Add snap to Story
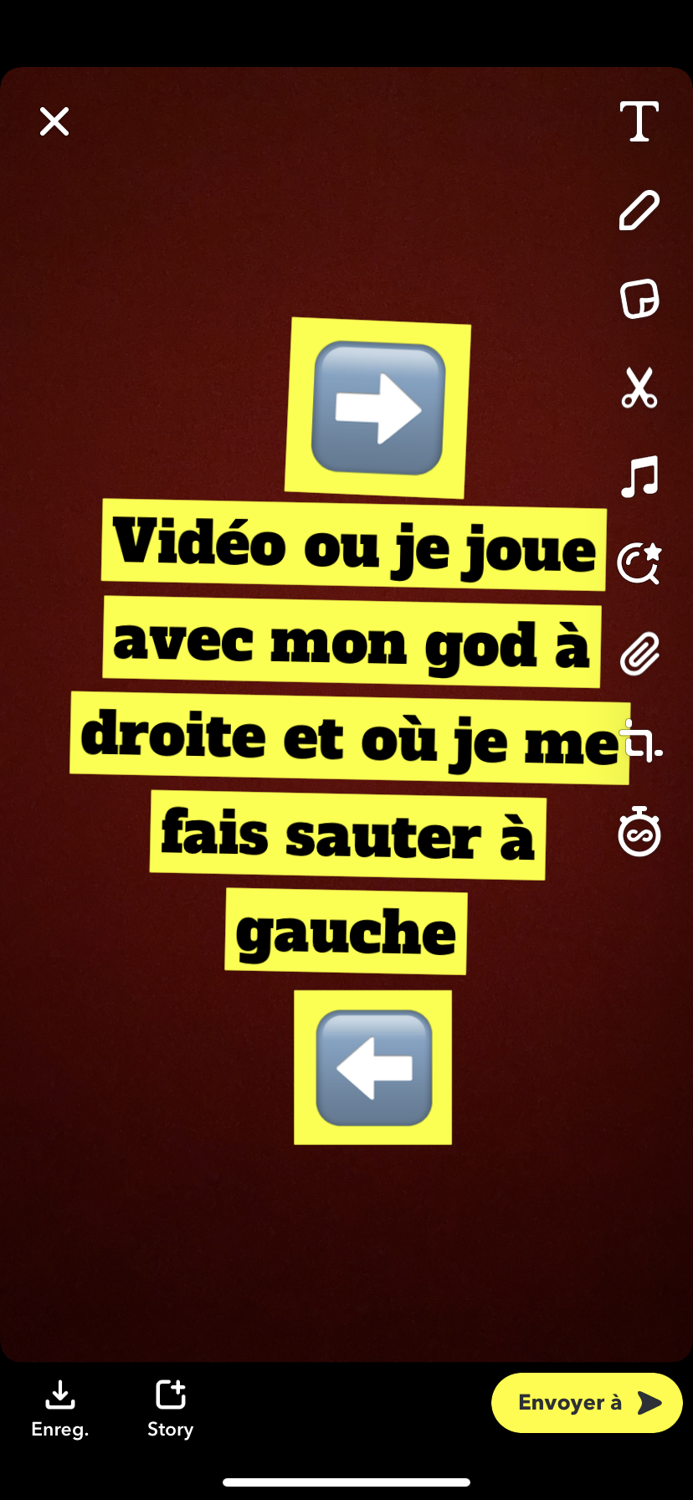The height and width of the screenshot is (1500, 693). click(x=170, y=1408)
